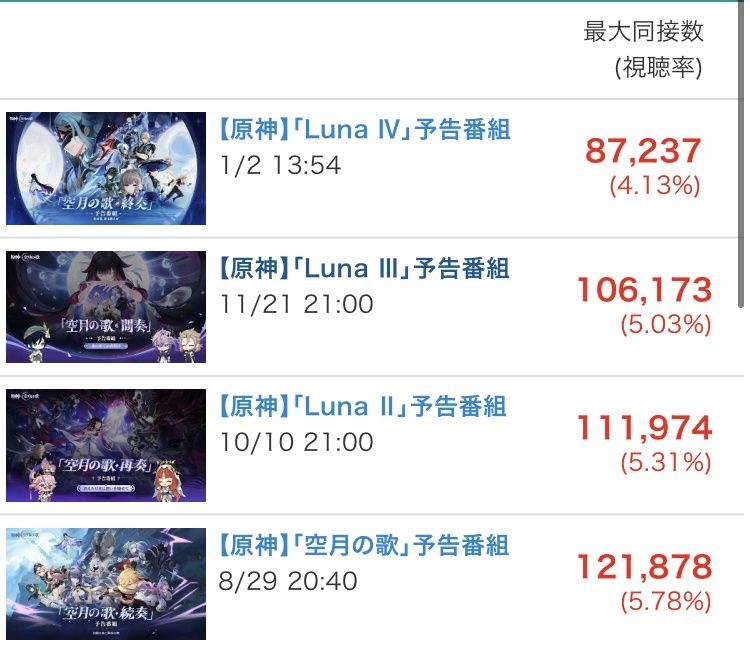Tap the 8/29 空月の歌 stream thumbnail
The height and width of the screenshot is (647, 750).
click(106, 584)
